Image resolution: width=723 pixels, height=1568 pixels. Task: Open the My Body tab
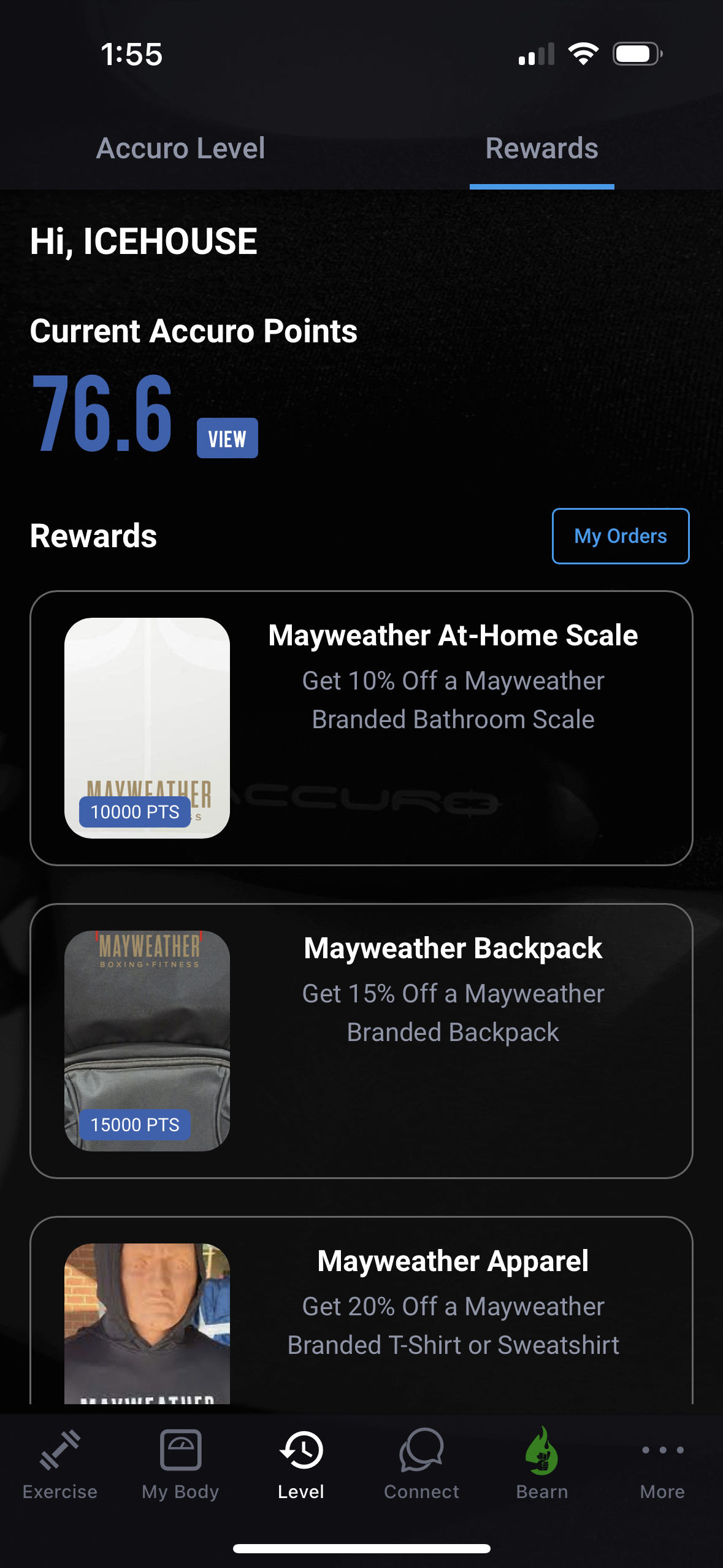click(x=180, y=1465)
